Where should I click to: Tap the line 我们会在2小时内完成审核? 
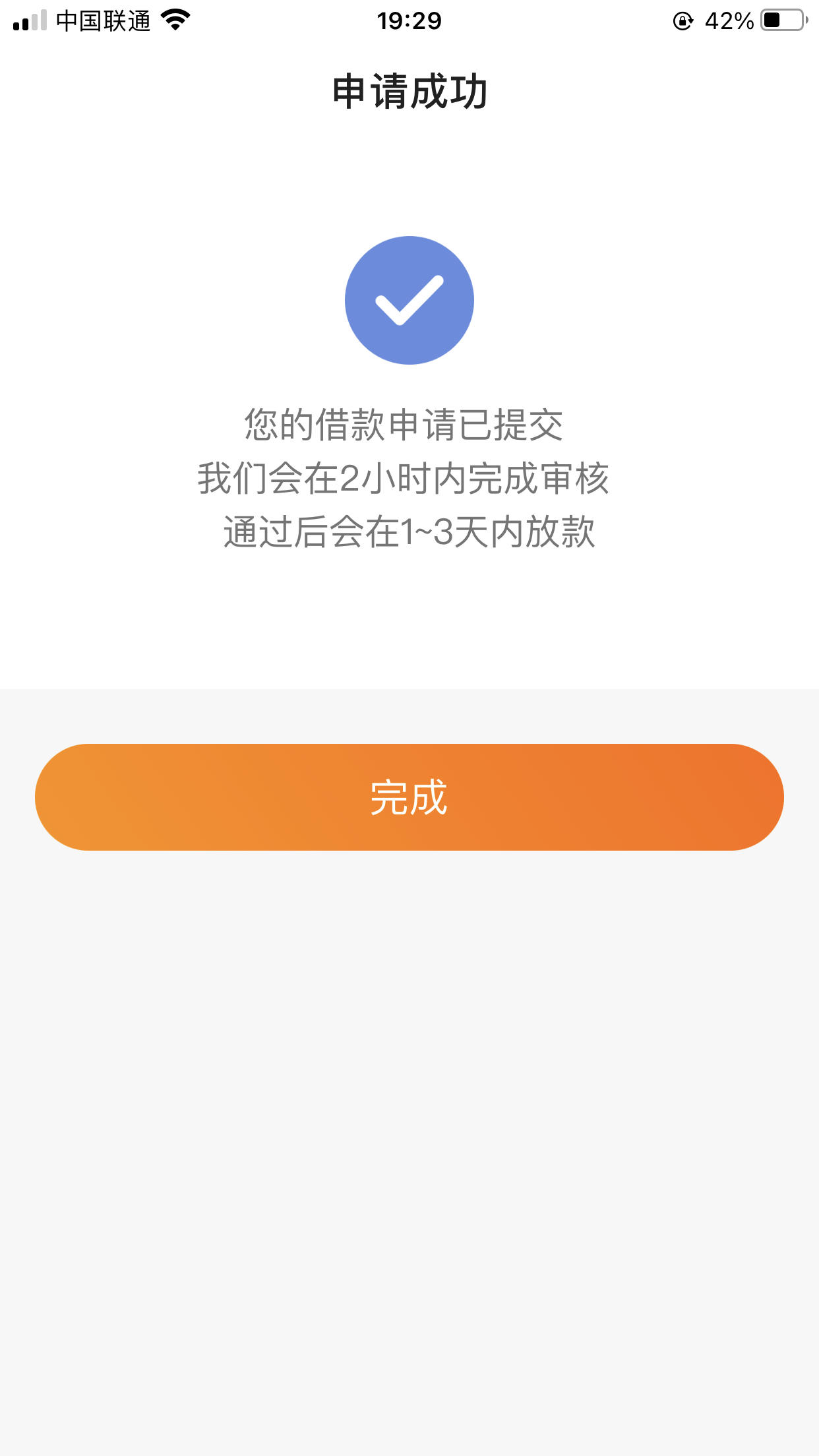click(x=404, y=480)
